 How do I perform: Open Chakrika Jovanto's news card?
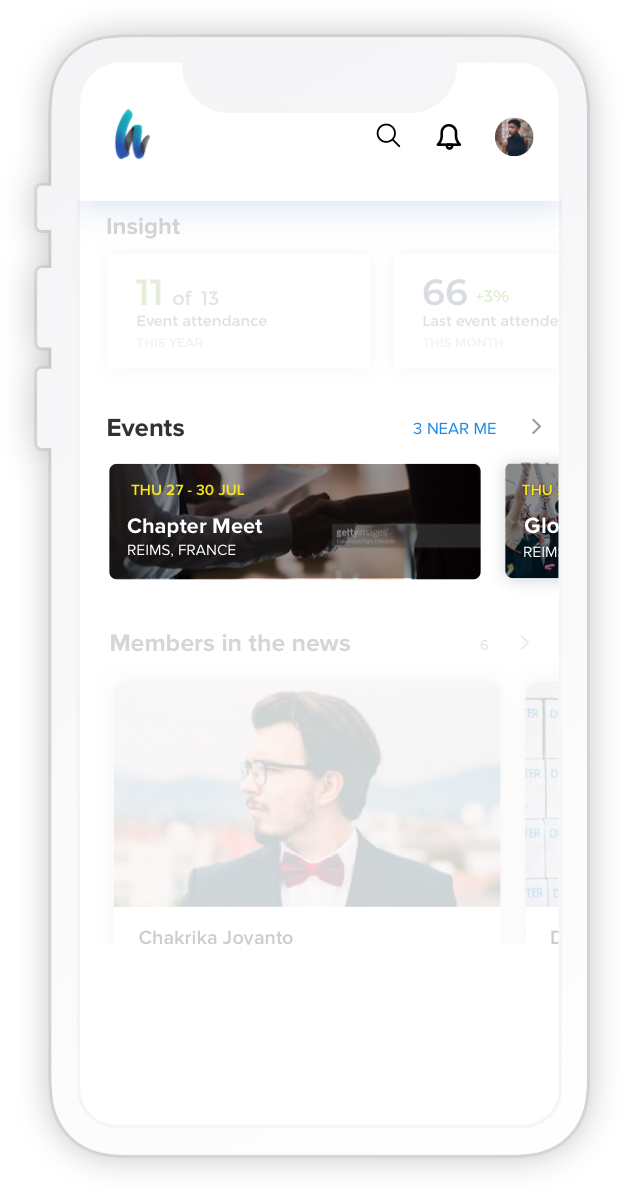(306, 810)
